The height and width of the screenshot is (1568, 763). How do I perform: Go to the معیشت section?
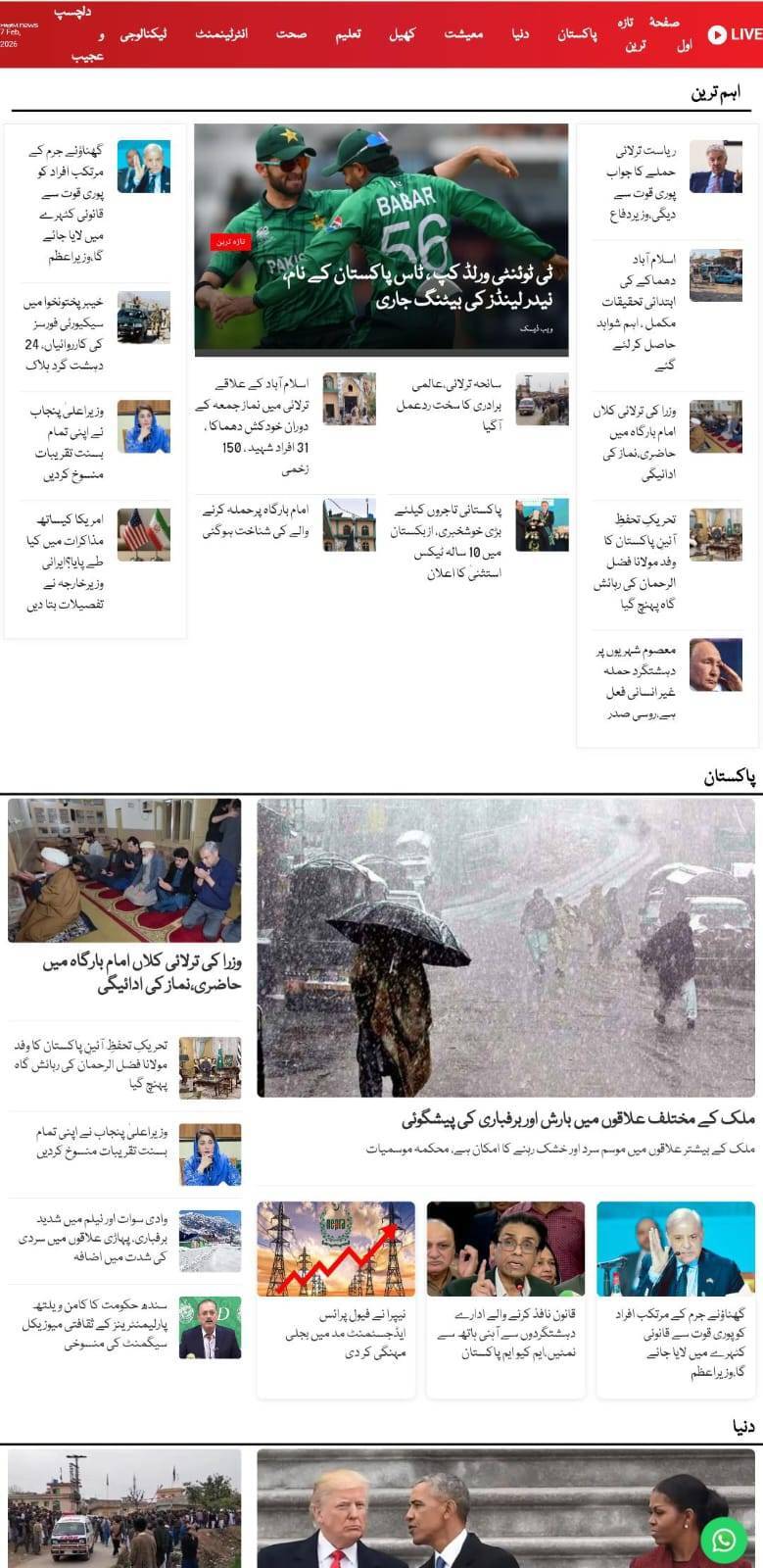pyautogui.click(x=463, y=33)
